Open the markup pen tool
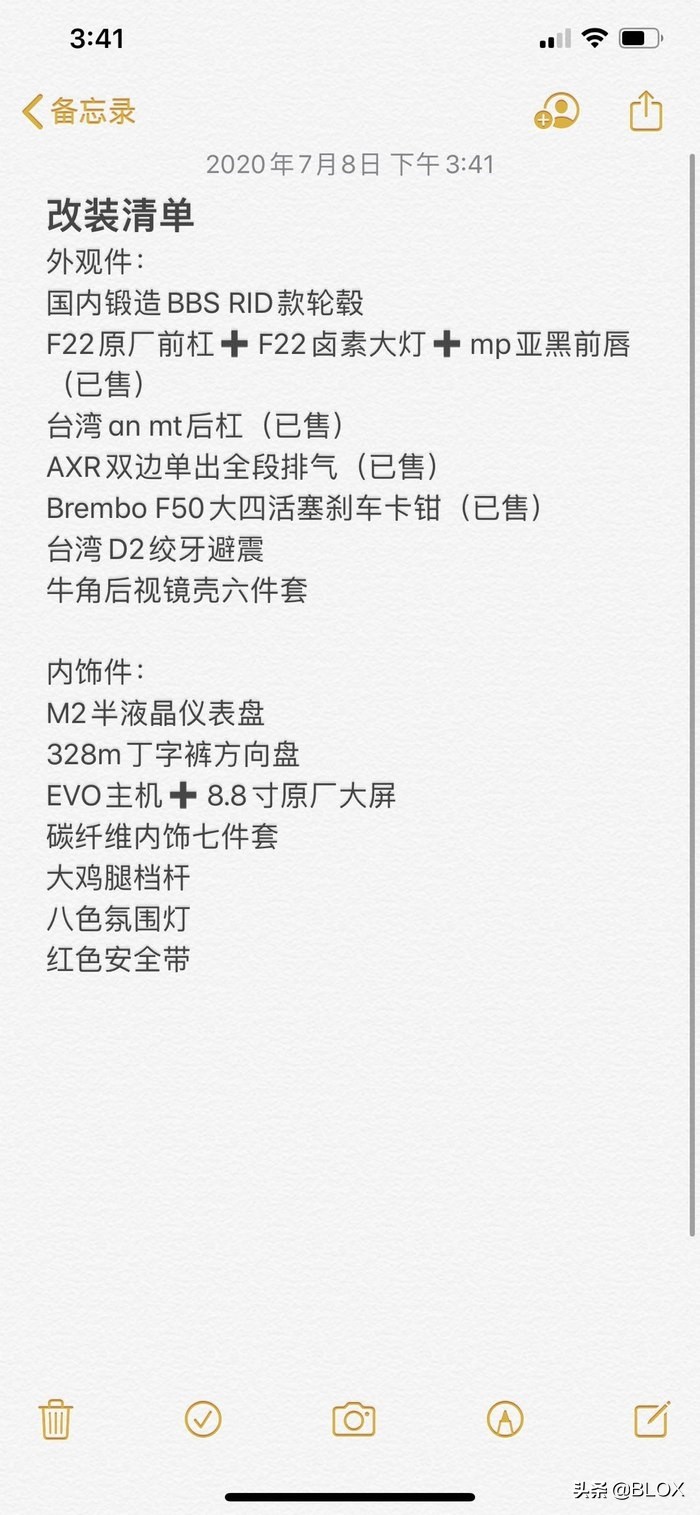The image size is (700, 1515). pos(505,1419)
